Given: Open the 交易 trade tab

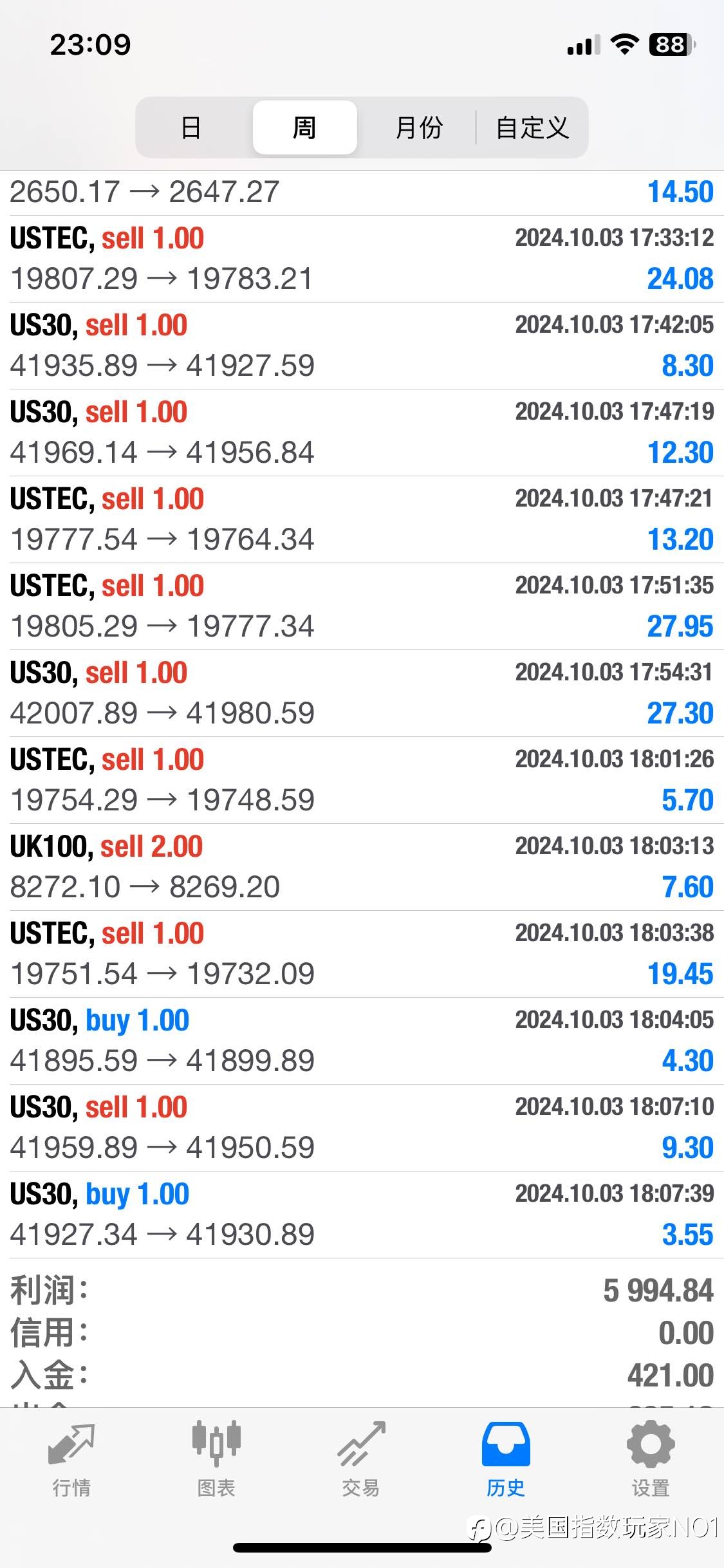Looking at the screenshot, I should click(361, 1459).
